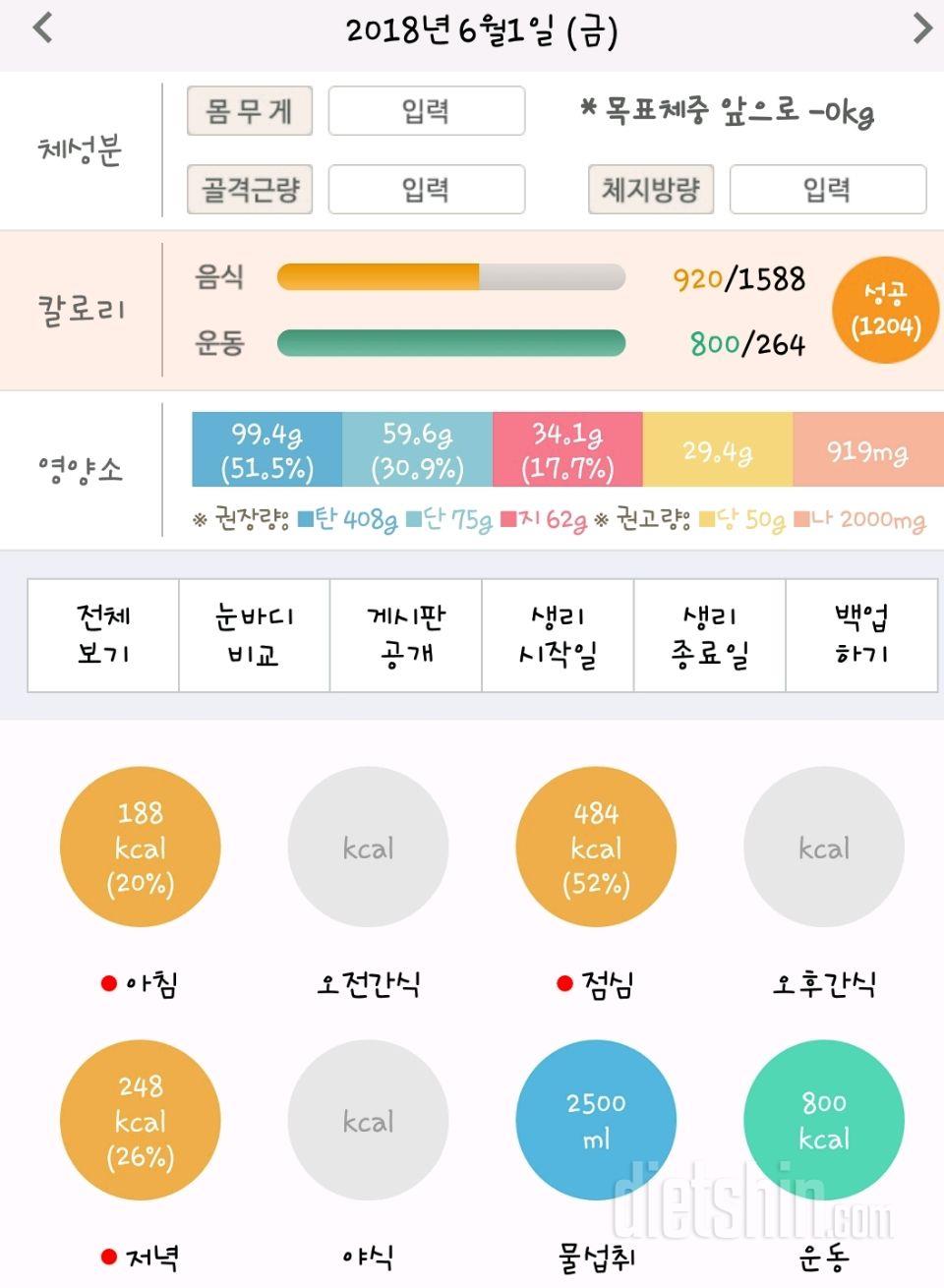The image size is (944, 1288).
Task: Tap the 입력 field for 골격근량
Action: click(x=426, y=189)
